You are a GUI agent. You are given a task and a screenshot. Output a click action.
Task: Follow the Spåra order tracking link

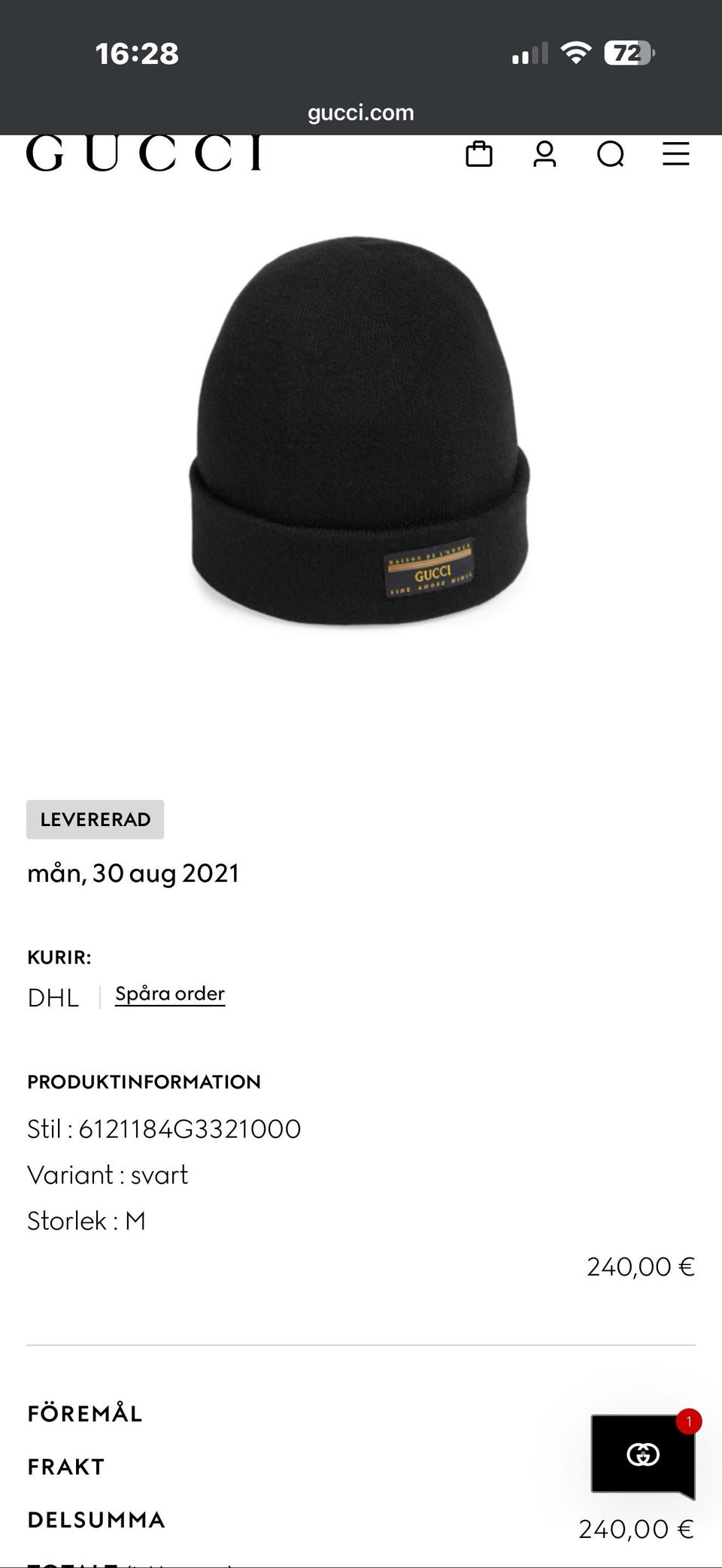170,994
